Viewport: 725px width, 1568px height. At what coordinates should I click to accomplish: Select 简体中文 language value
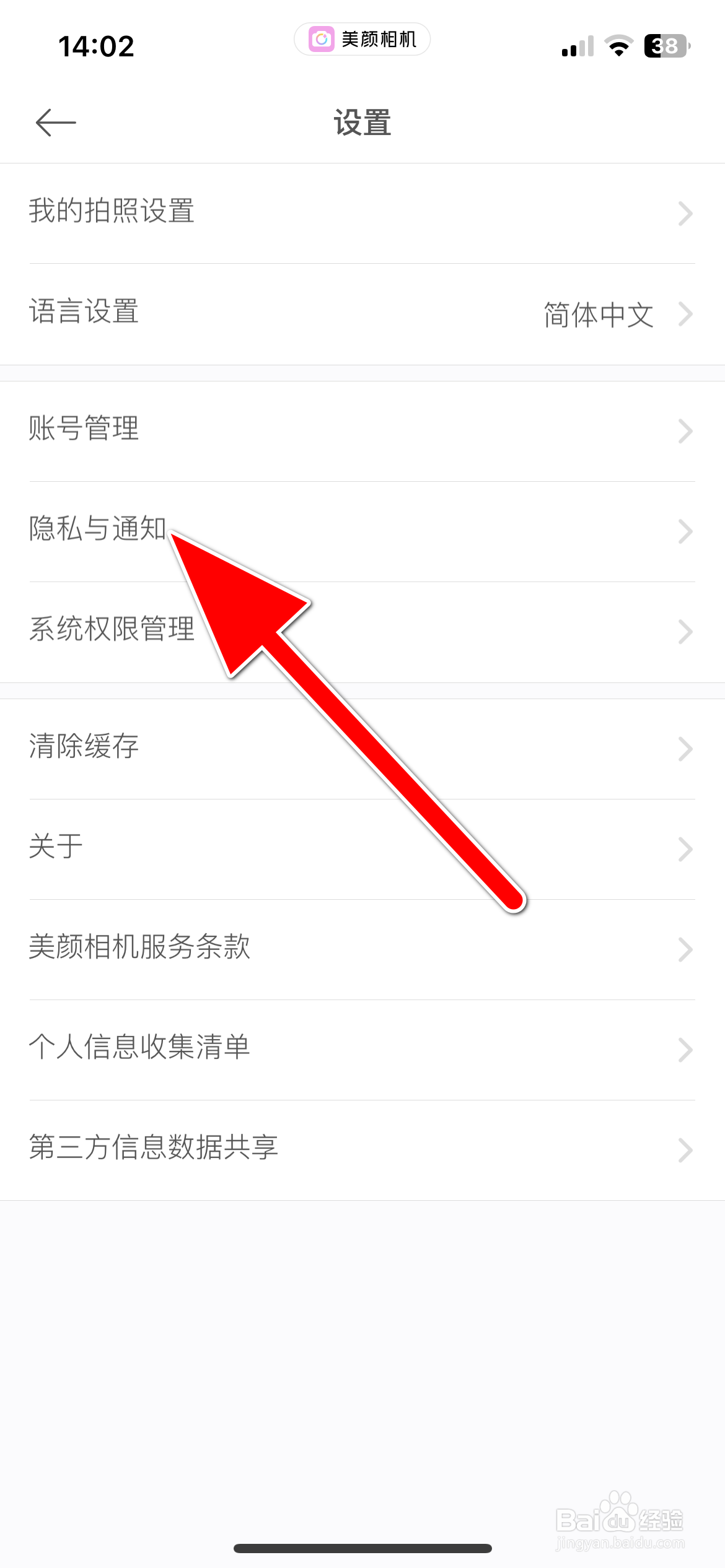click(x=597, y=315)
